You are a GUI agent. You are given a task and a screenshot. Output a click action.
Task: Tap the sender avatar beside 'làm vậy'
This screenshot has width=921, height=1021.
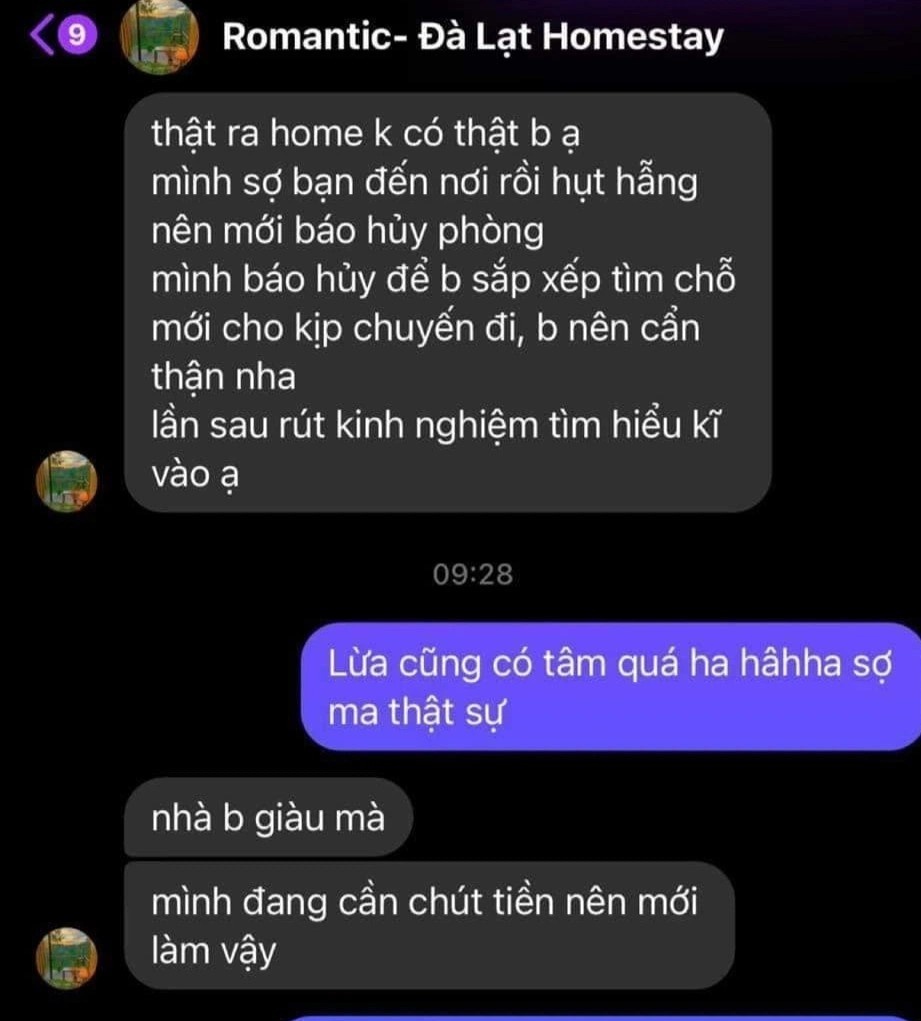[69, 955]
